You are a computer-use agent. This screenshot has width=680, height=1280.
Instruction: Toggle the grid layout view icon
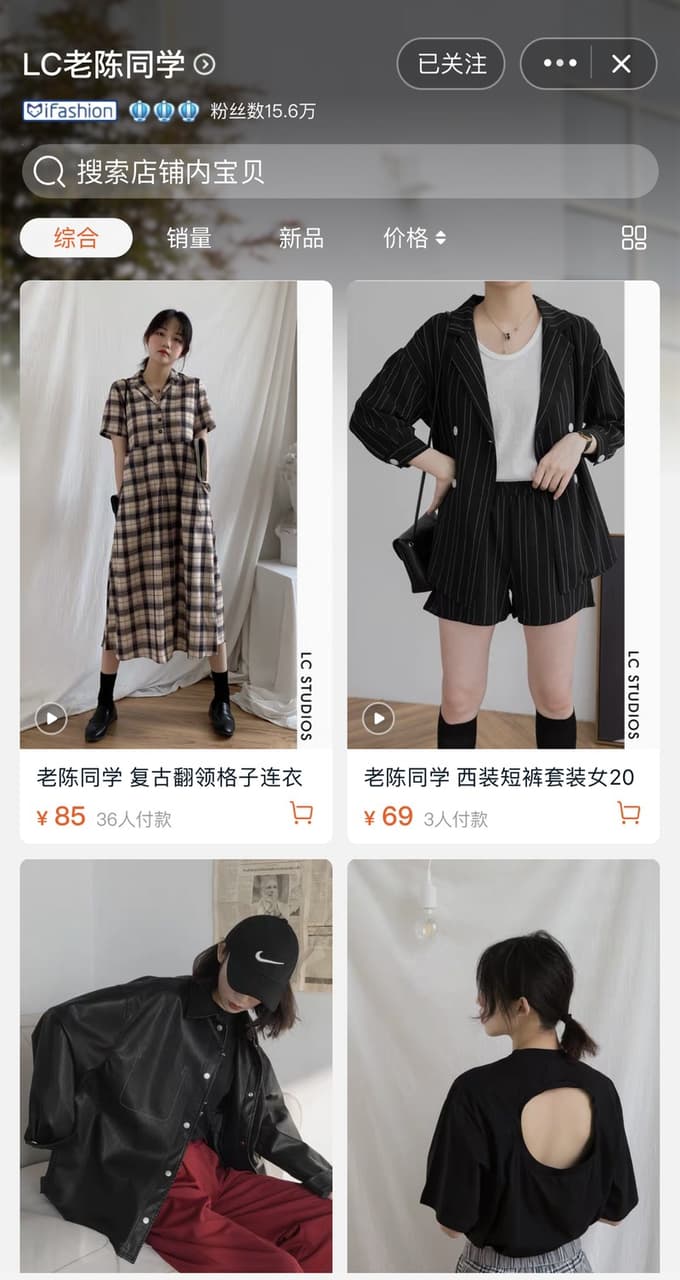(x=634, y=237)
